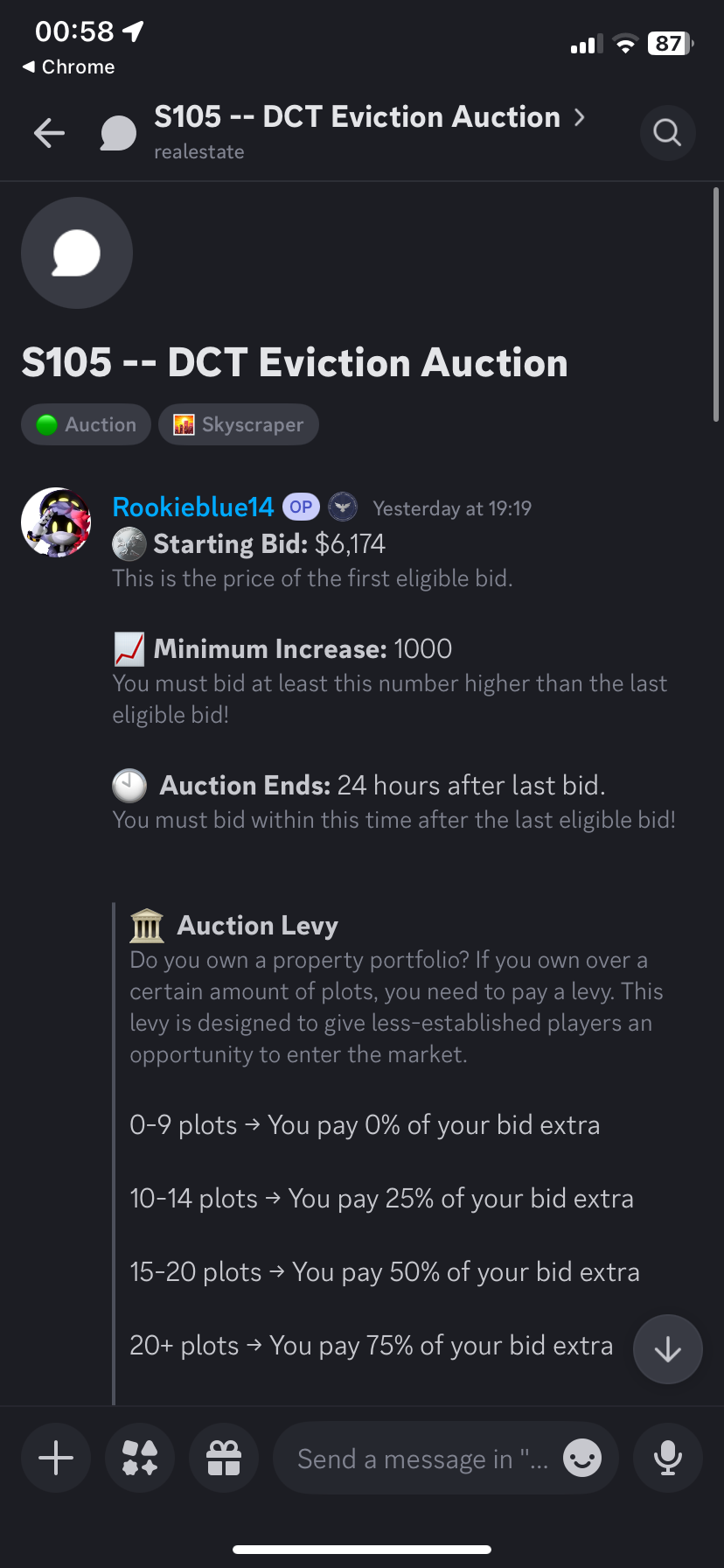Open S105 DCT Eviction Auction thread details
The image size is (724, 1568).
pyautogui.click(x=367, y=117)
